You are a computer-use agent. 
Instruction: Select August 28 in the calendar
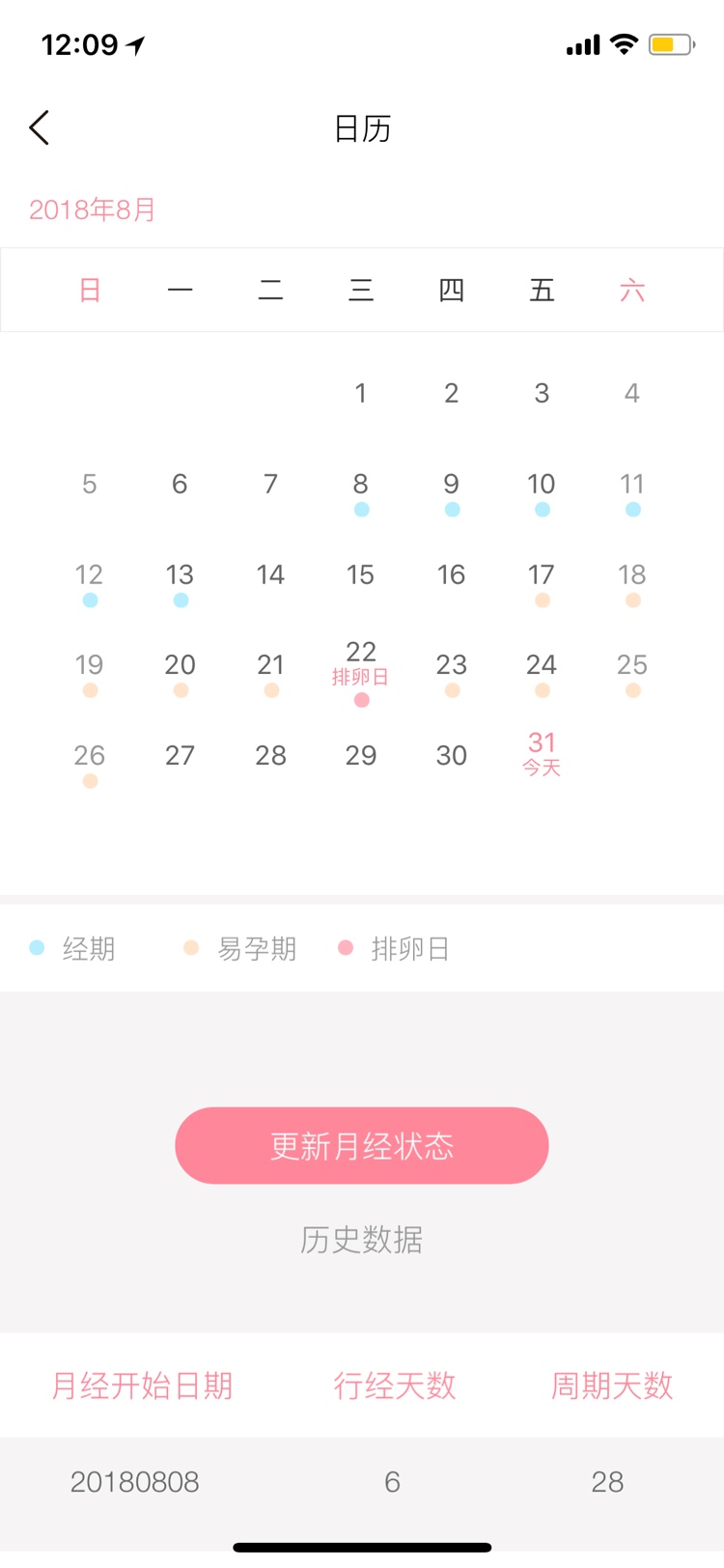click(271, 755)
